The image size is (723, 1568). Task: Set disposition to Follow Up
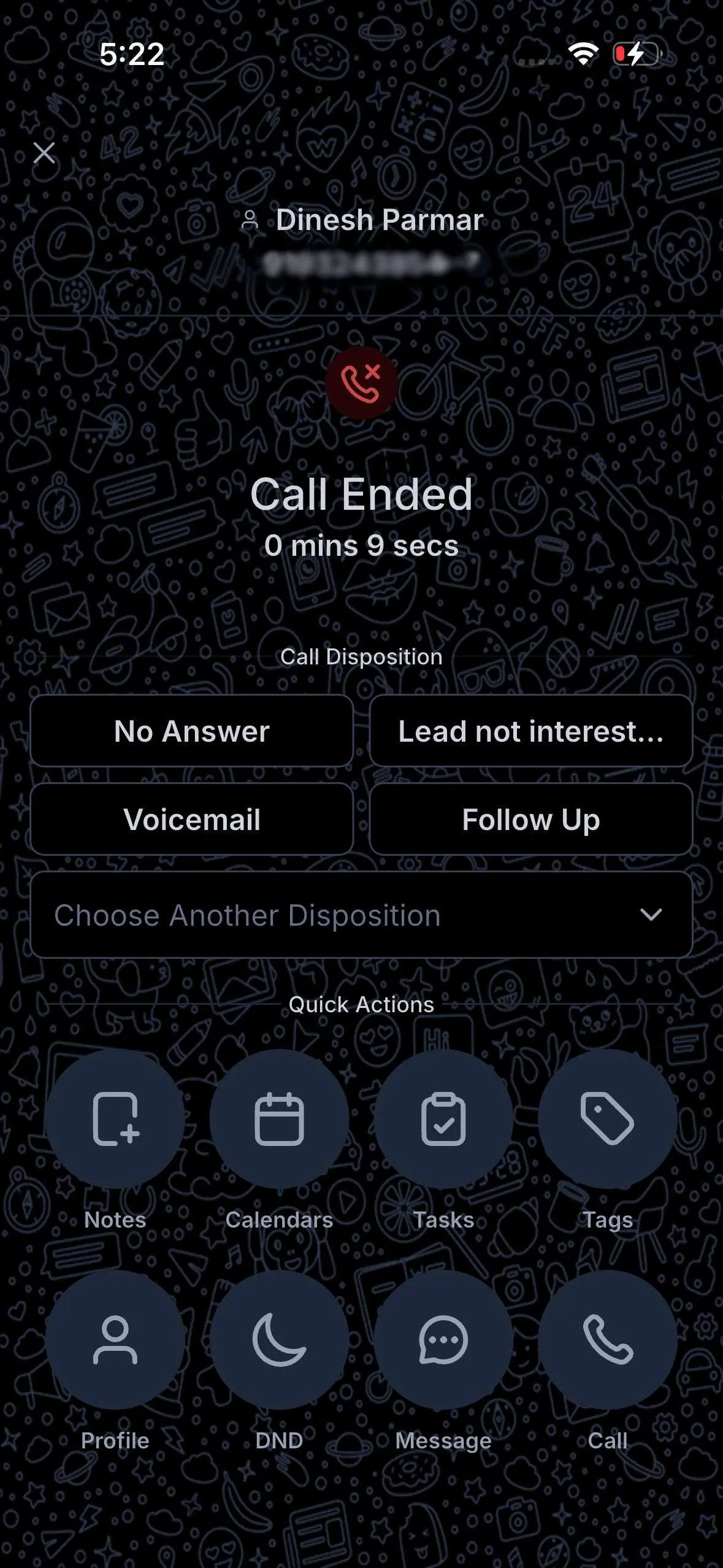(531, 819)
